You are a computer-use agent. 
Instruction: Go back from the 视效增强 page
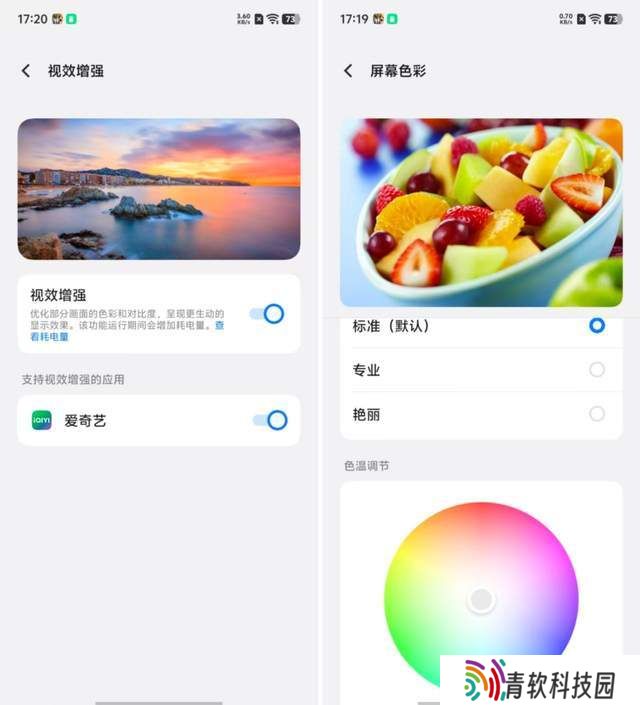(26, 71)
